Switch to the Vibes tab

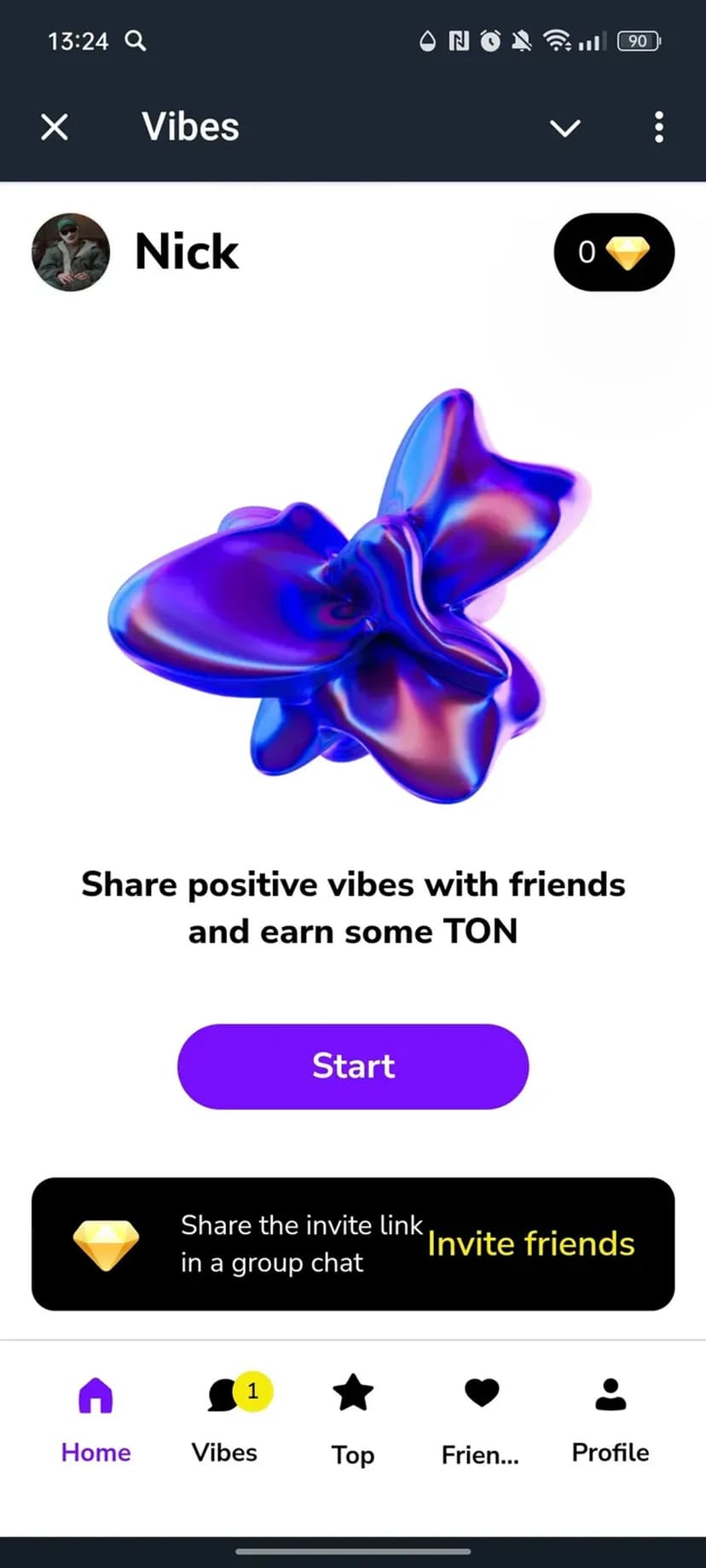(x=224, y=1420)
